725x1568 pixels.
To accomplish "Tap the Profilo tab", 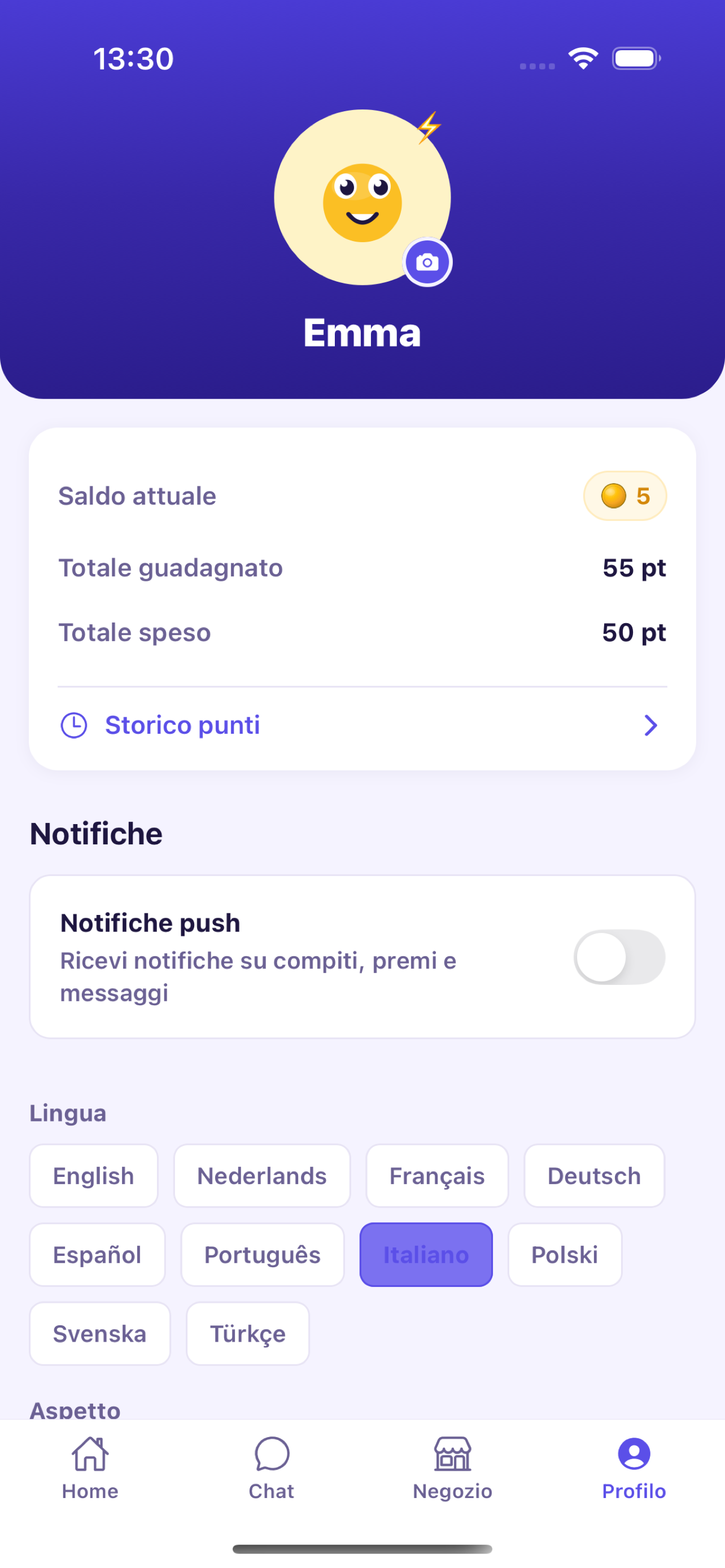I will click(x=634, y=1468).
